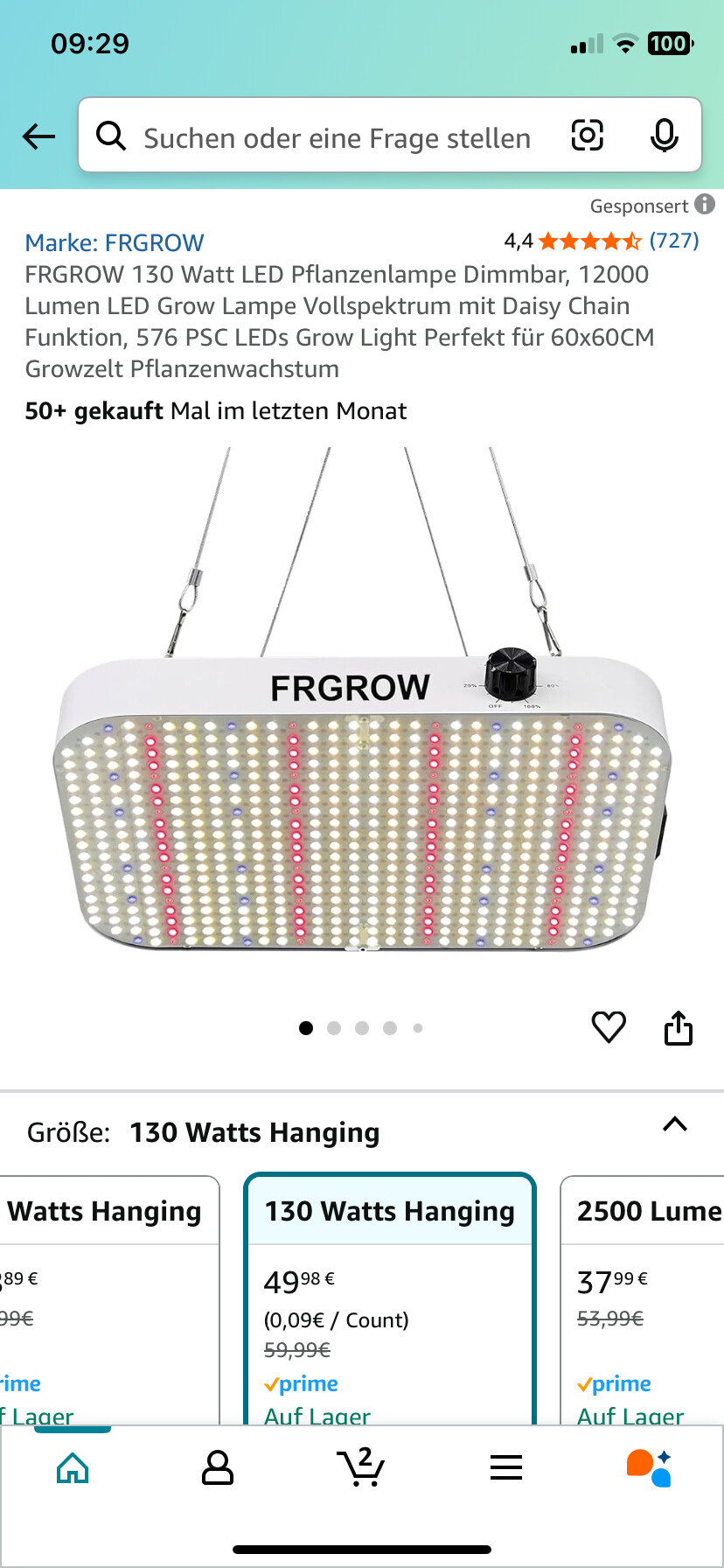Open the Marke: FRGROW brand link
The image size is (724, 1568).
(x=114, y=242)
